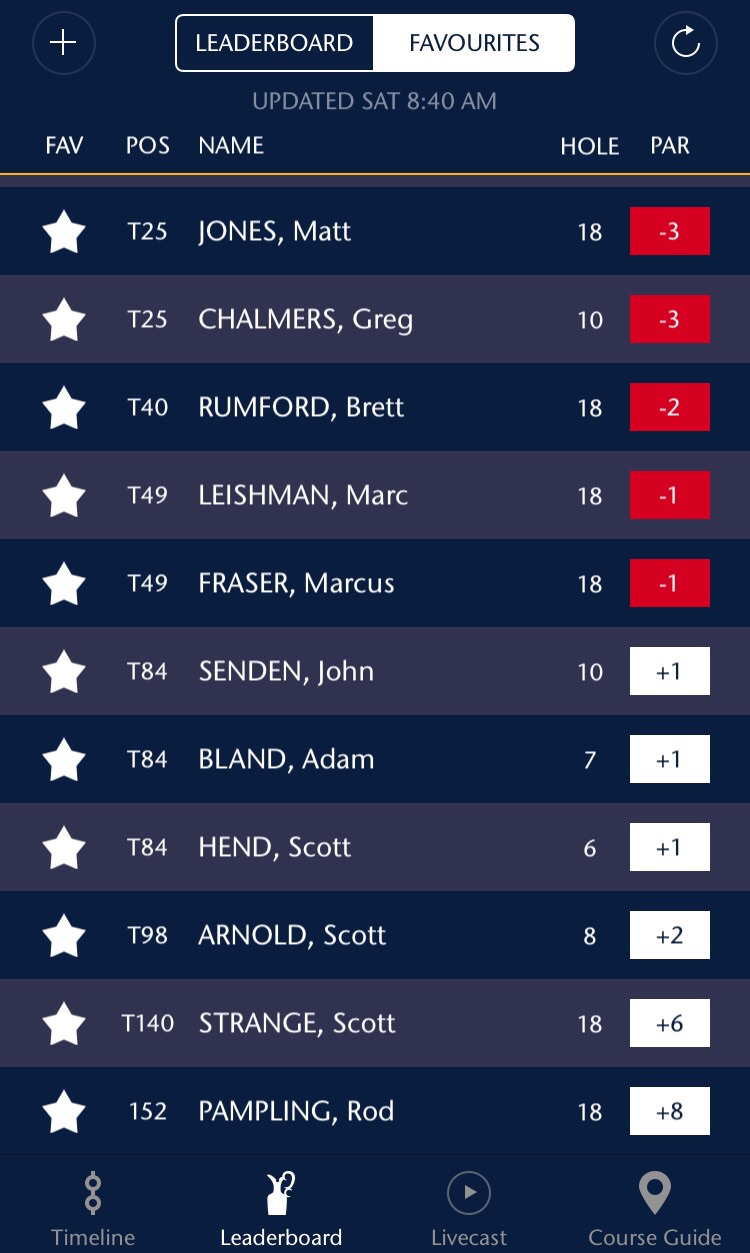Tap the plus icon to add a favourite
This screenshot has height=1253, width=750.
coord(64,43)
